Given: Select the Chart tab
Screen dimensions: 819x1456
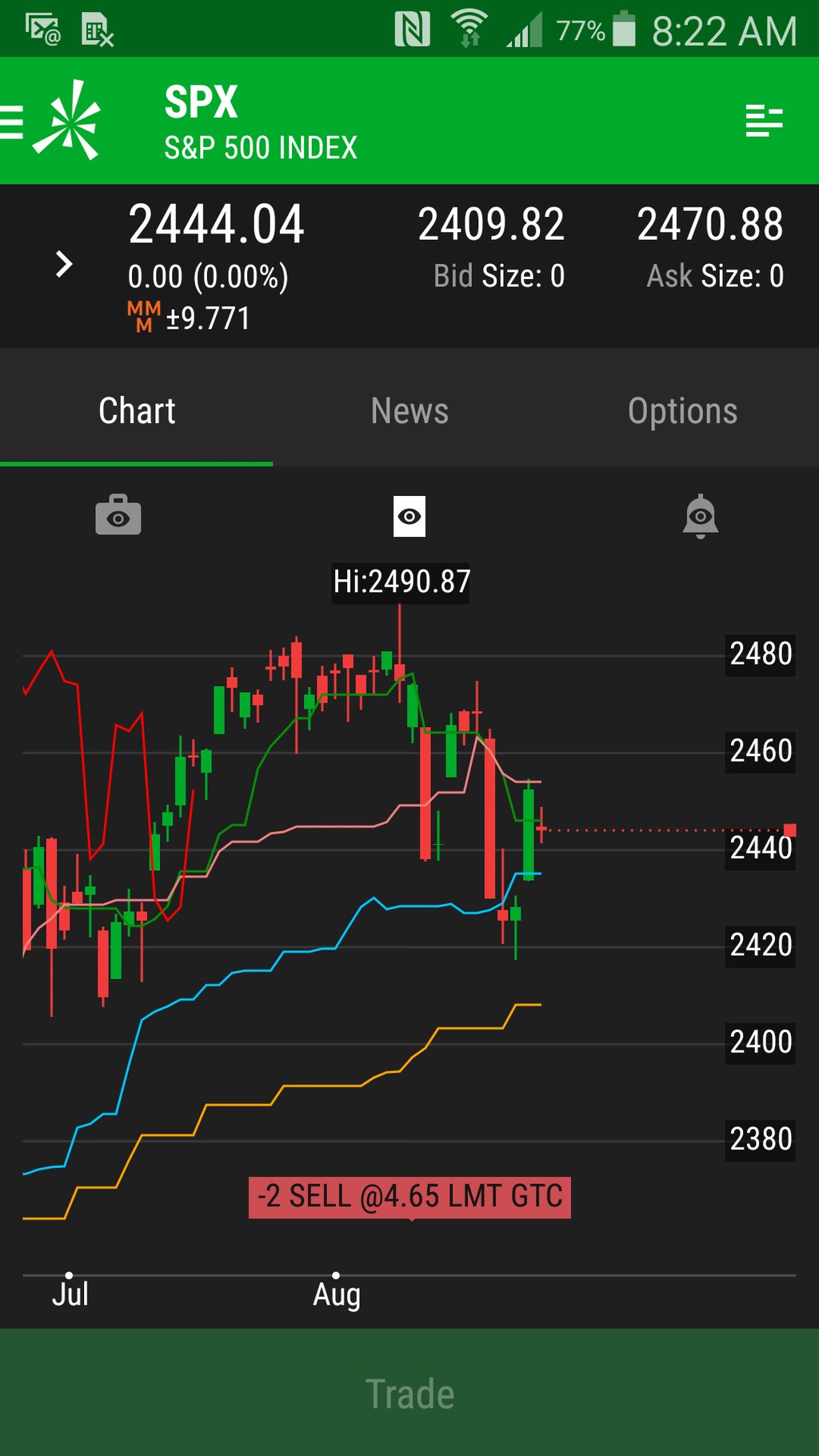Looking at the screenshot, I should pyautogui.click(x=137, y=411).
